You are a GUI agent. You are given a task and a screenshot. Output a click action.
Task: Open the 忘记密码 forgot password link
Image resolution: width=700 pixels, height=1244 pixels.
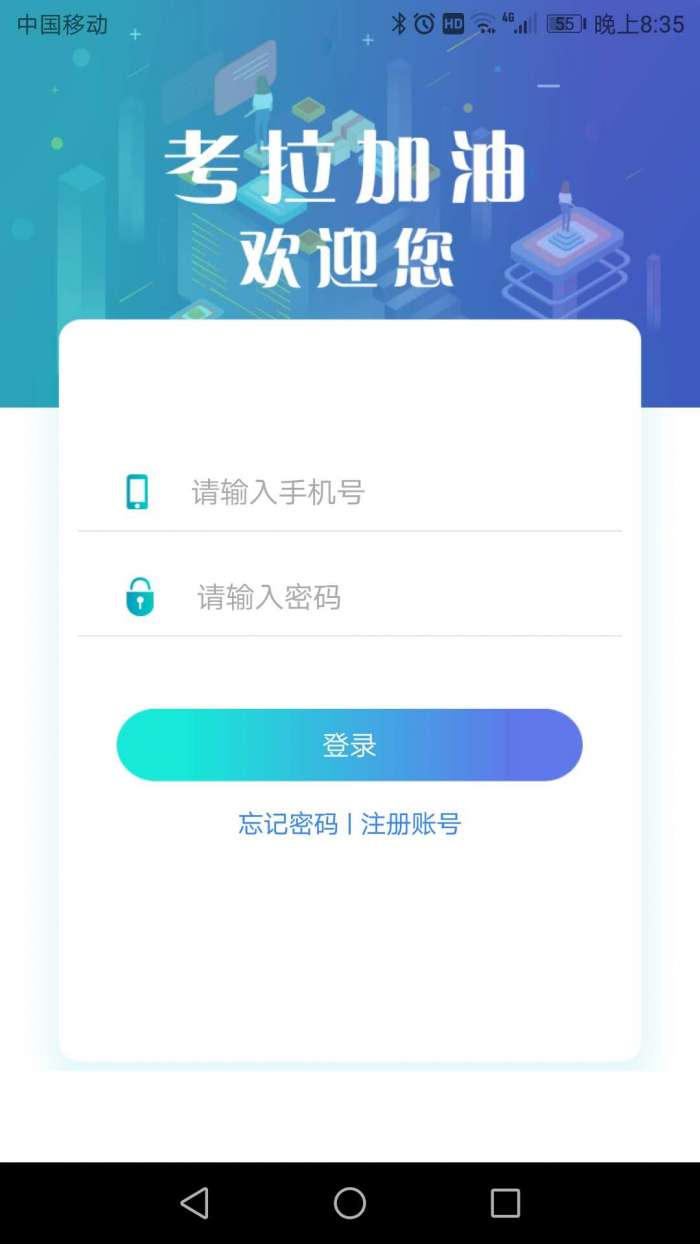click(x=288, y=824)
